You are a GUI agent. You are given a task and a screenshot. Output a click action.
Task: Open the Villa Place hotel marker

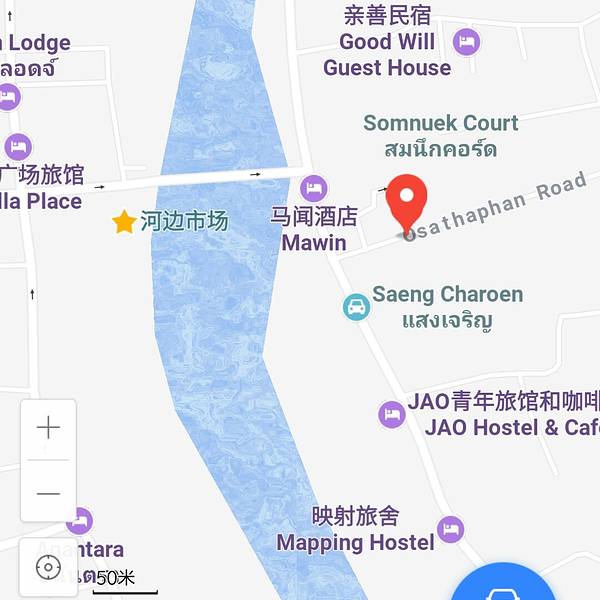(18, 146)
